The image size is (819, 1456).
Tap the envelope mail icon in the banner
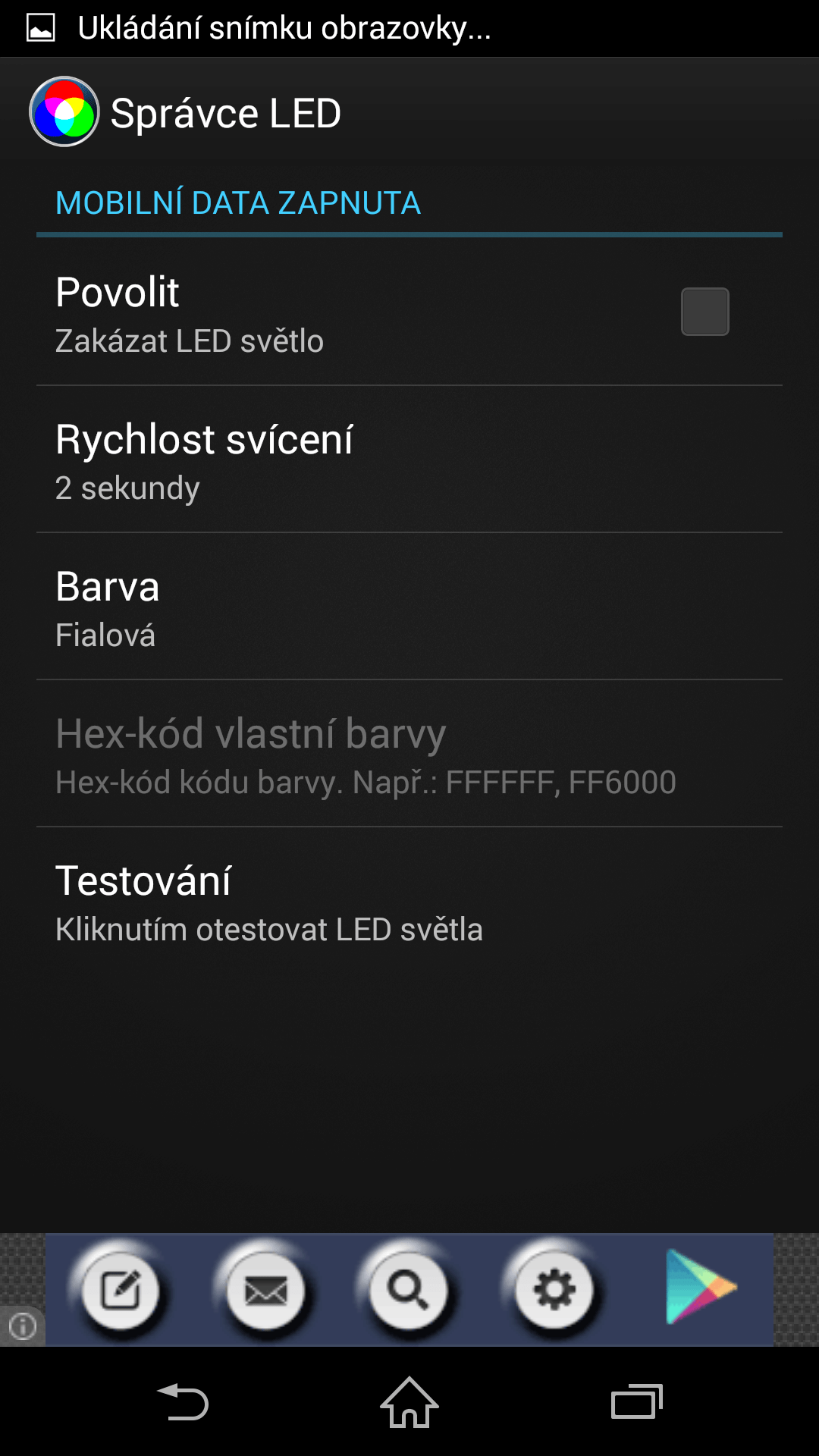pyautogui.click(x=265, y=1291)
